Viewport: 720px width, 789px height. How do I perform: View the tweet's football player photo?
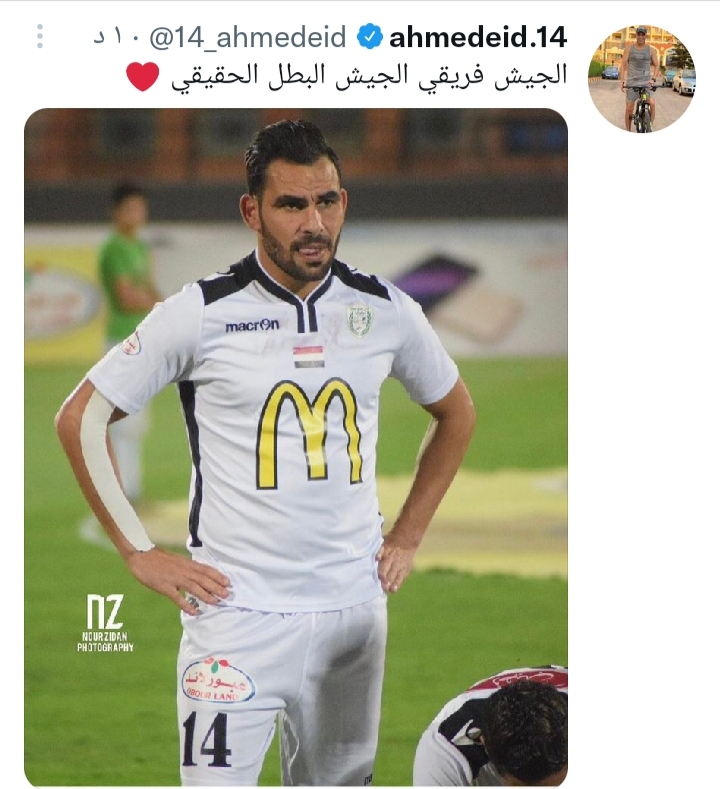[x=296, y=446]
